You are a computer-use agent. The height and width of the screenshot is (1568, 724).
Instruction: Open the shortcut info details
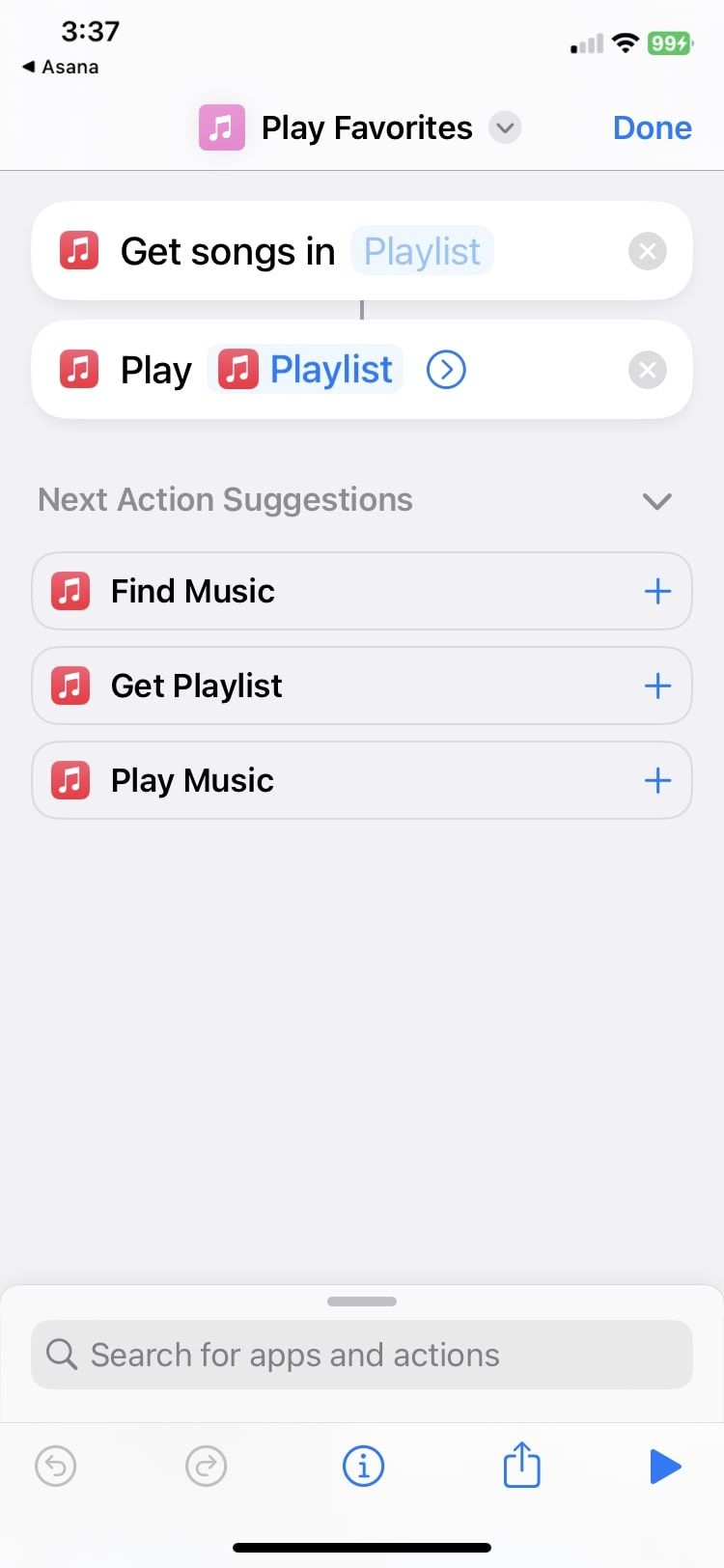tap(363, 1467)
